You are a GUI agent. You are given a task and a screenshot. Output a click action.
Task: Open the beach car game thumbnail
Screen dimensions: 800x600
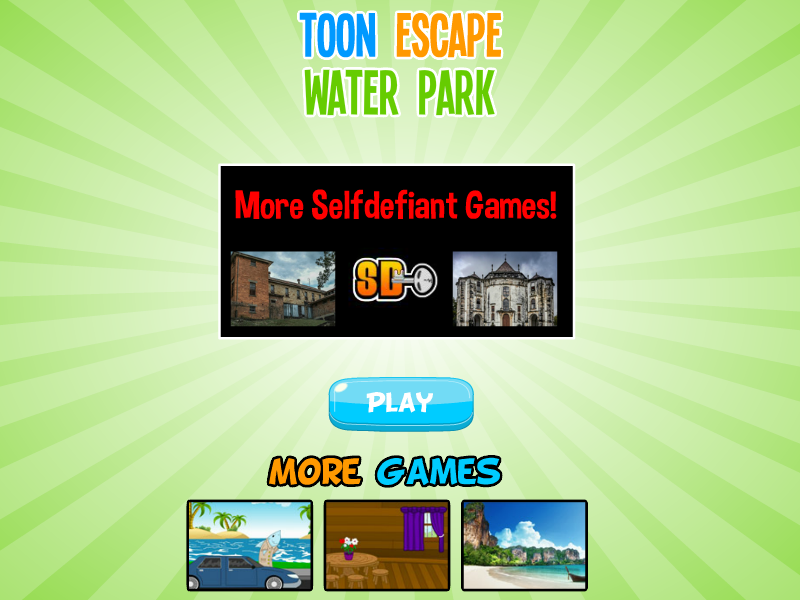[x=250, y=545]
